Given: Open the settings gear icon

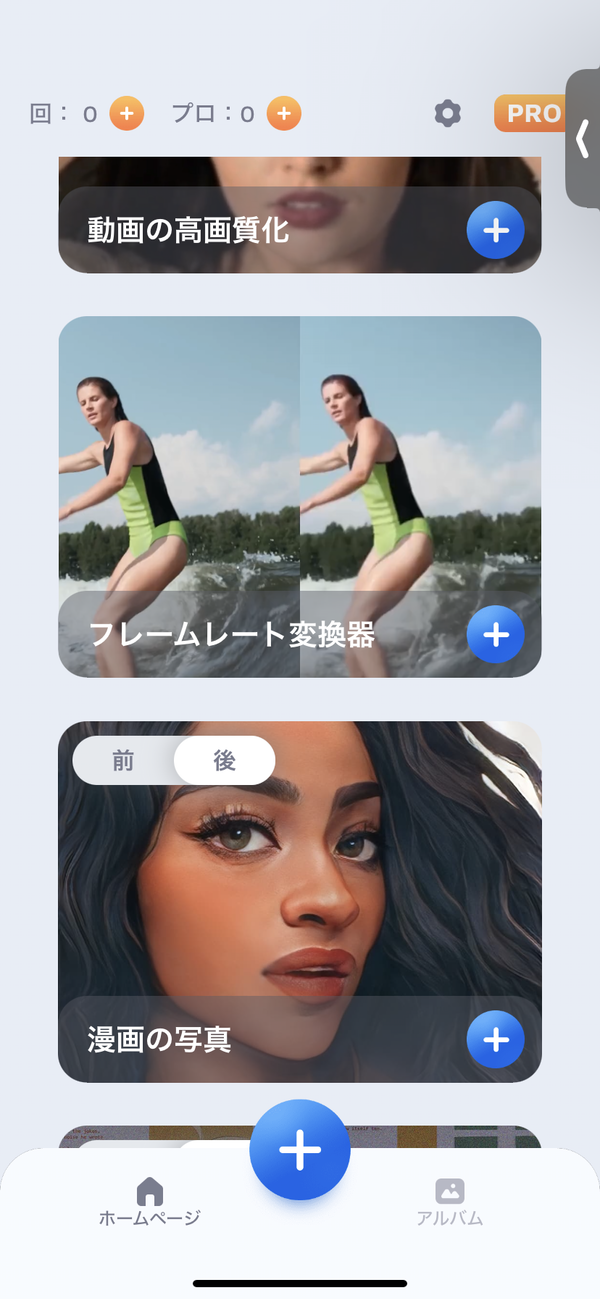Looking at the screenshot, I should tap(448, 114).
